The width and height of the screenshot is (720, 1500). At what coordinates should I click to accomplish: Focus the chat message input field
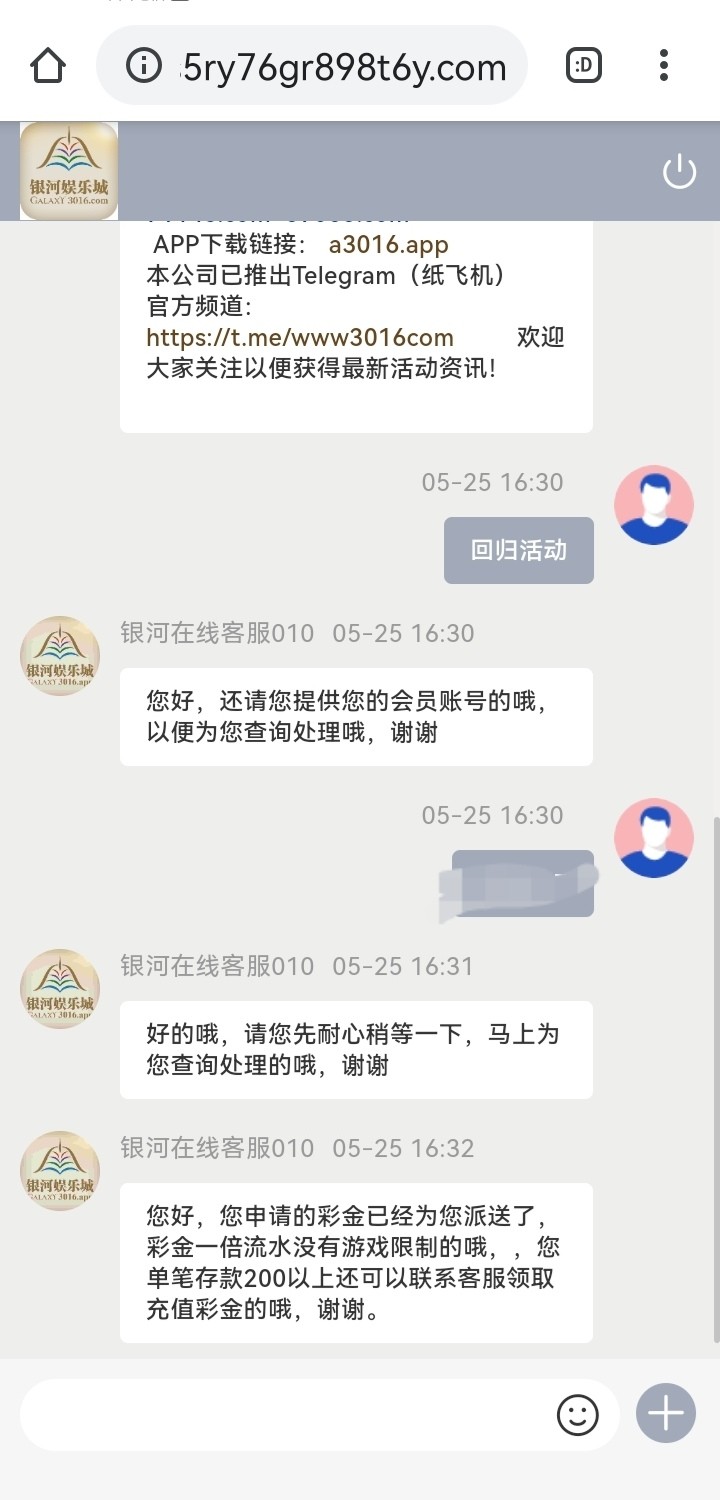point(285,1415)
